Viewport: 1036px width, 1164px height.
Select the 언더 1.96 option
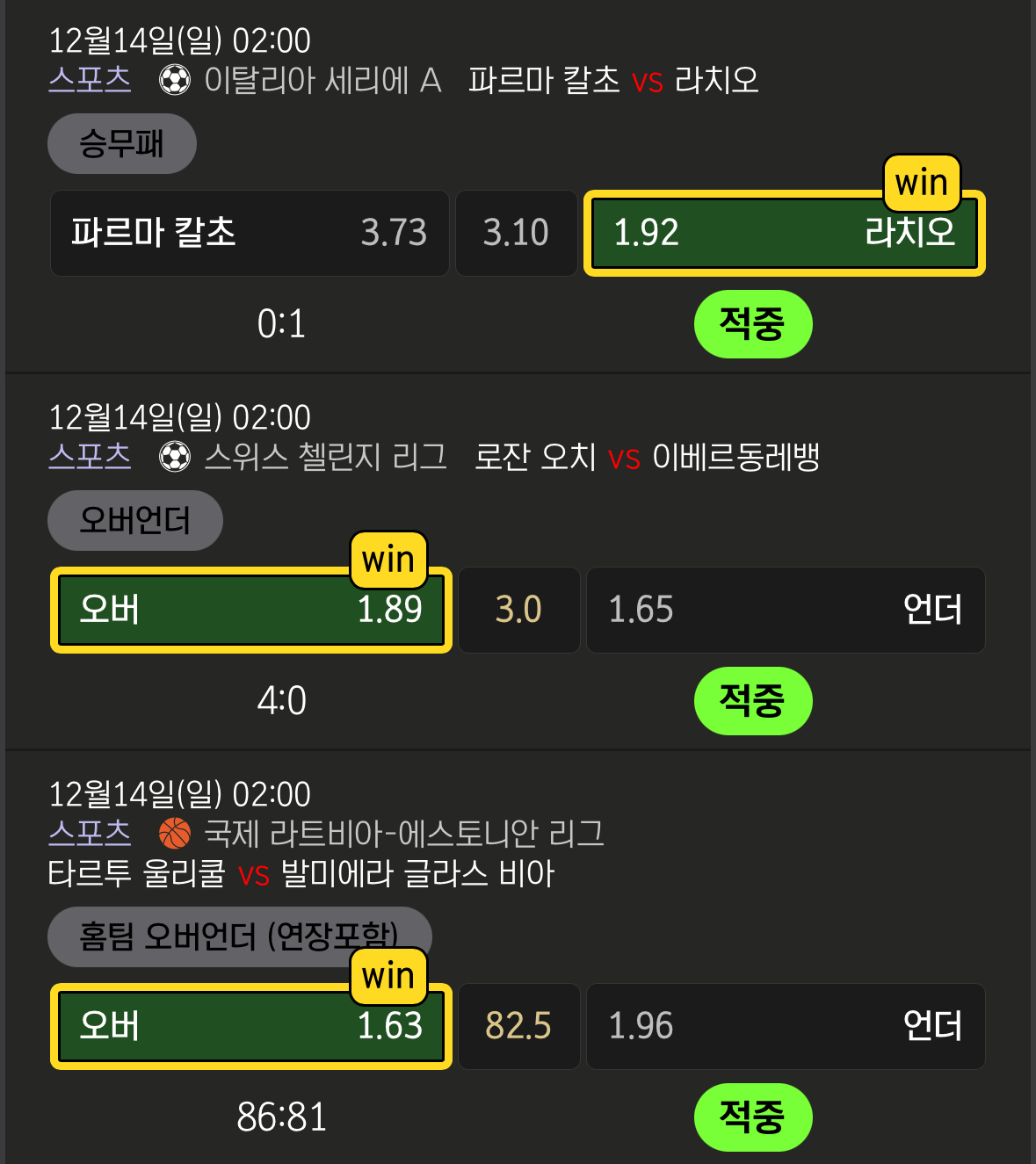pyautogui.click(x=785, y=1026)
